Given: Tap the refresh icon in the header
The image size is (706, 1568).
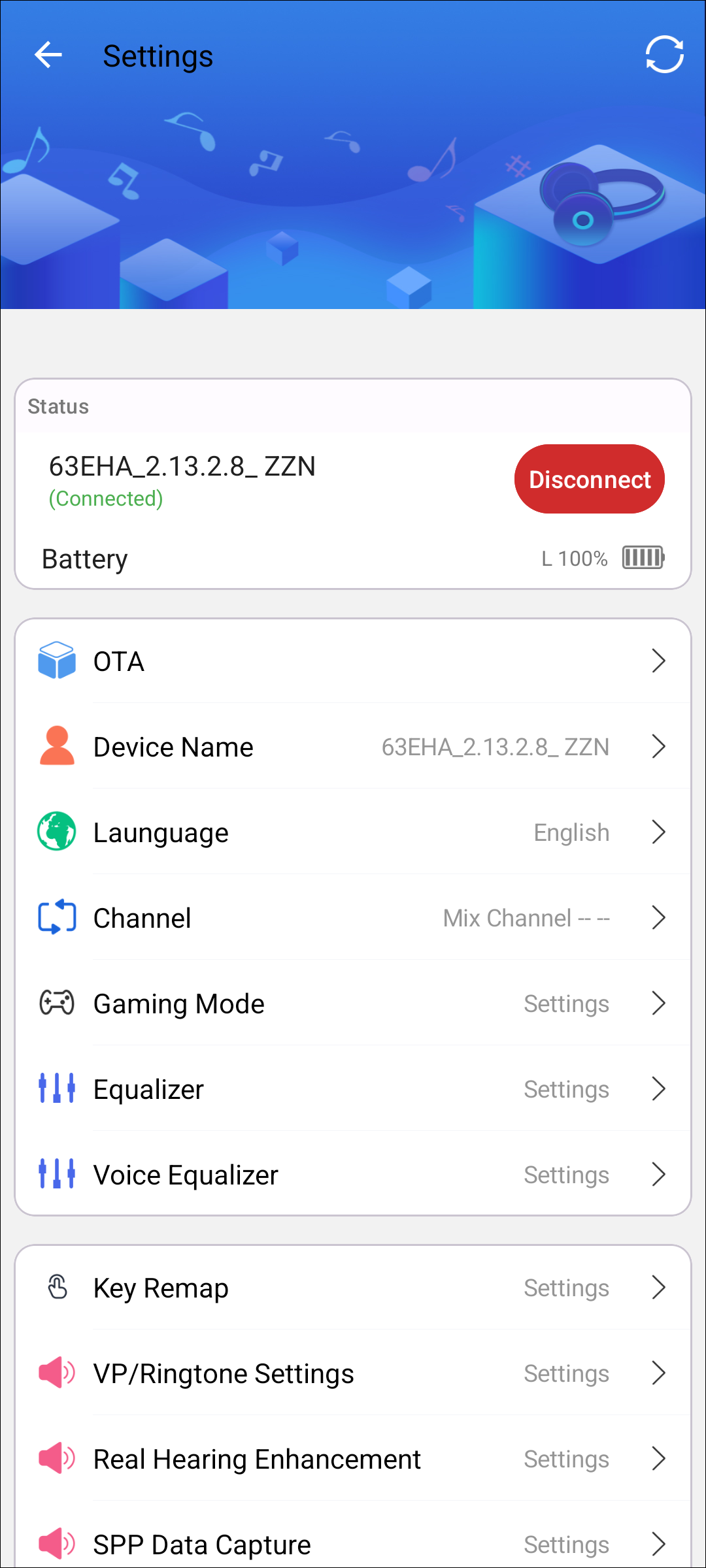Looking at the screenshot, I should click(664, 55).
